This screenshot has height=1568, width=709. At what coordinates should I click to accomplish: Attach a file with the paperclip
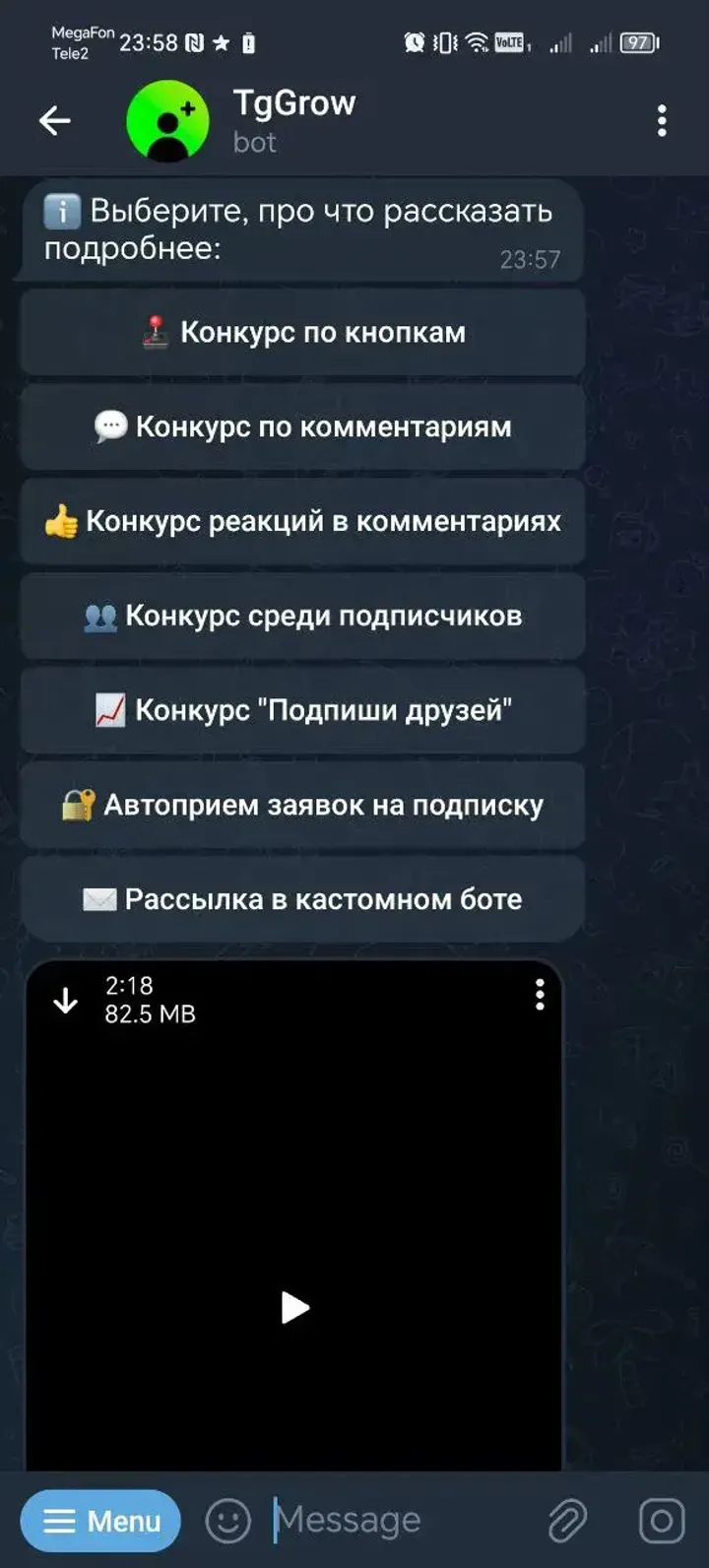click(568, 1521)
